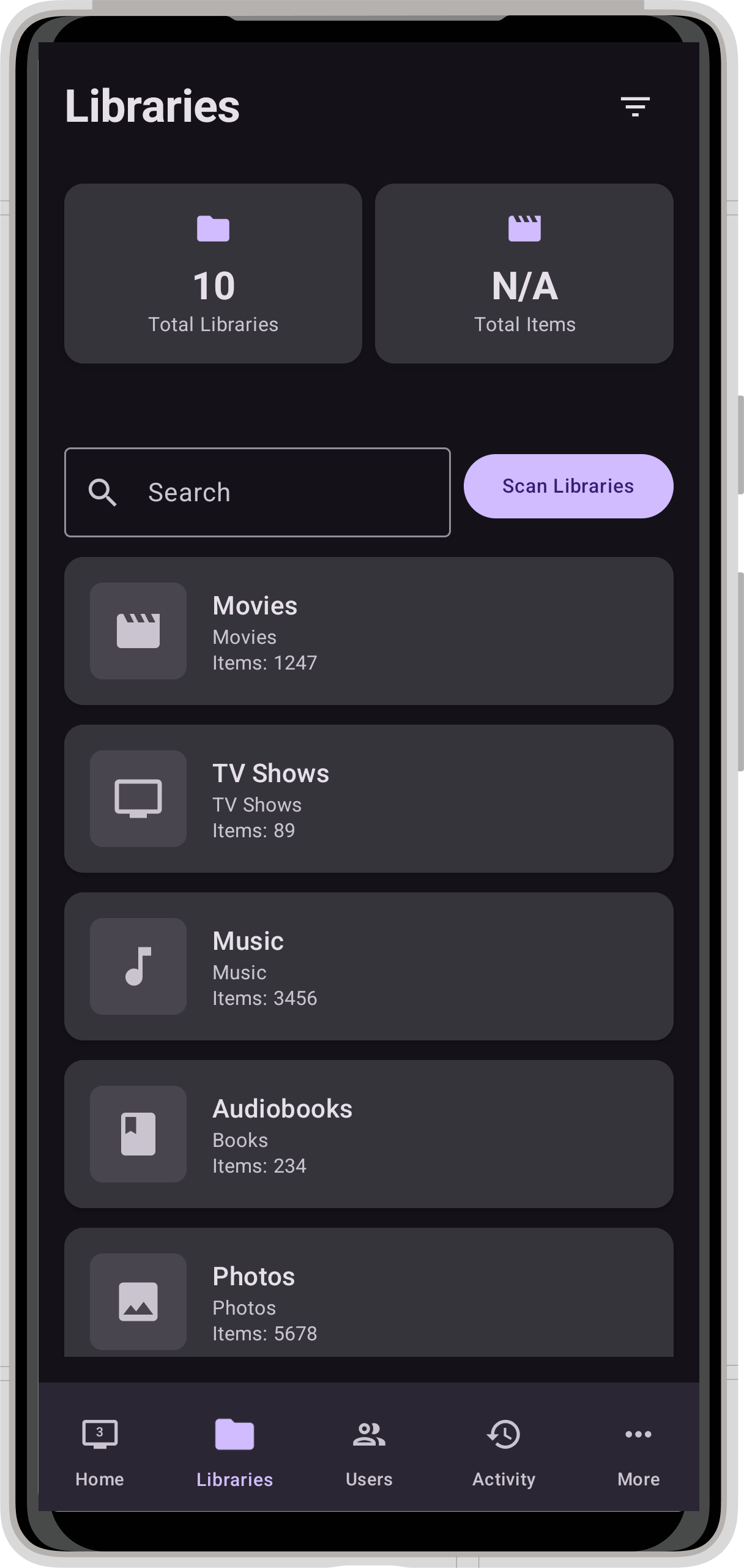Open the More tab
The height and width of the screenshot is (1568, 744).
[638, 1452]
